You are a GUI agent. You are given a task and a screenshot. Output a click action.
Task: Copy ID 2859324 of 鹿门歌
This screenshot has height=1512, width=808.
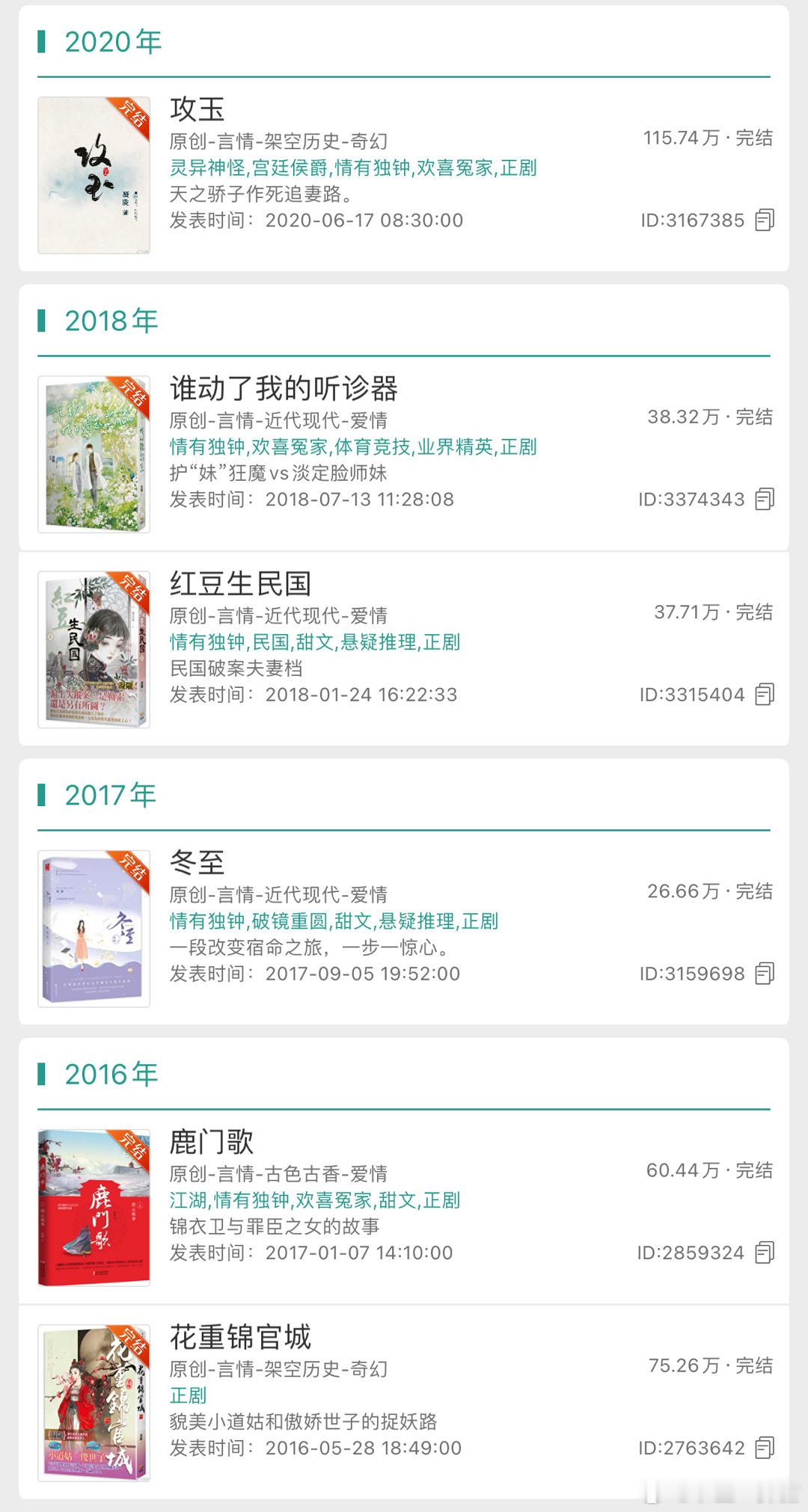tap(764, 1252)
